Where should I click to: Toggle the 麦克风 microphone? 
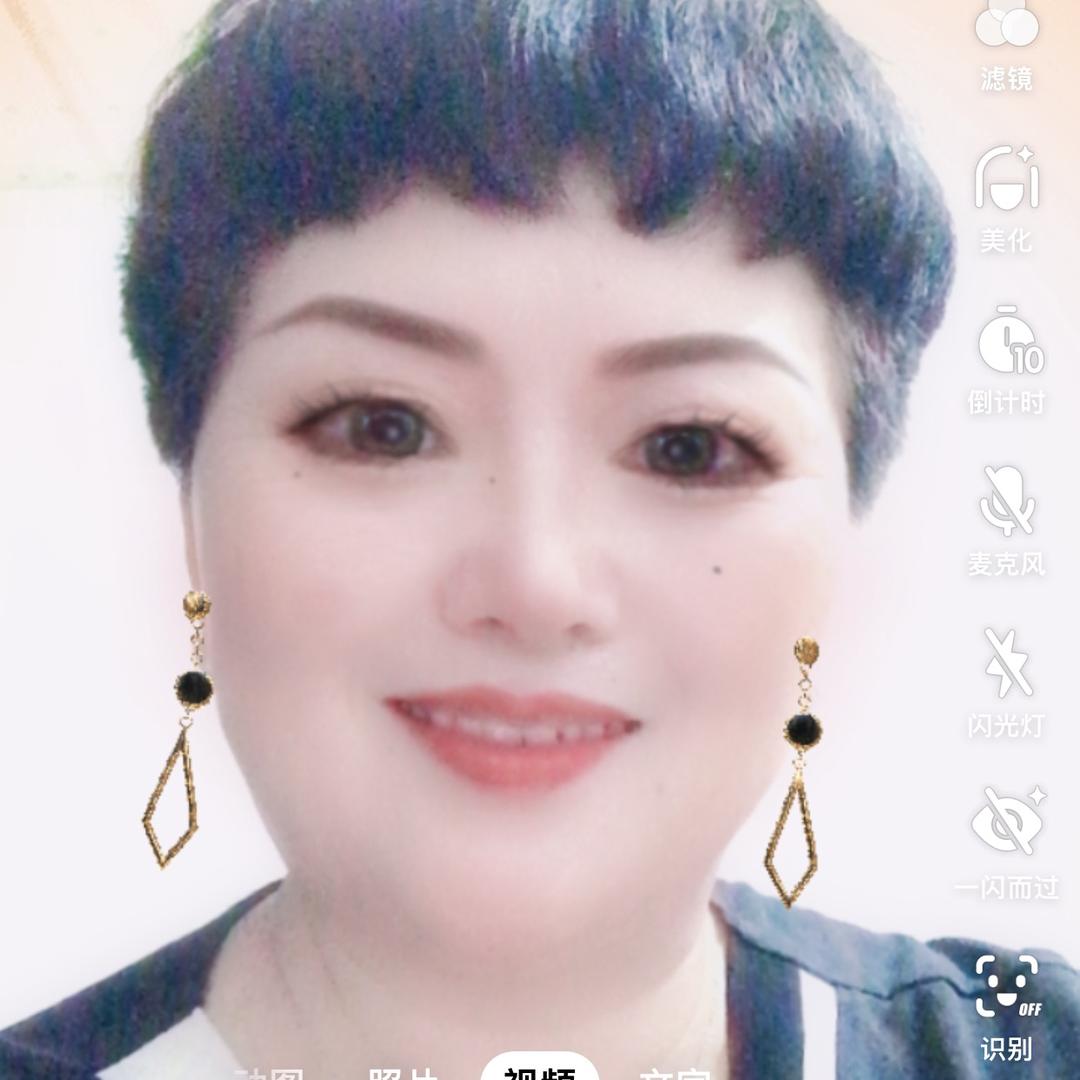(1006, 521)
